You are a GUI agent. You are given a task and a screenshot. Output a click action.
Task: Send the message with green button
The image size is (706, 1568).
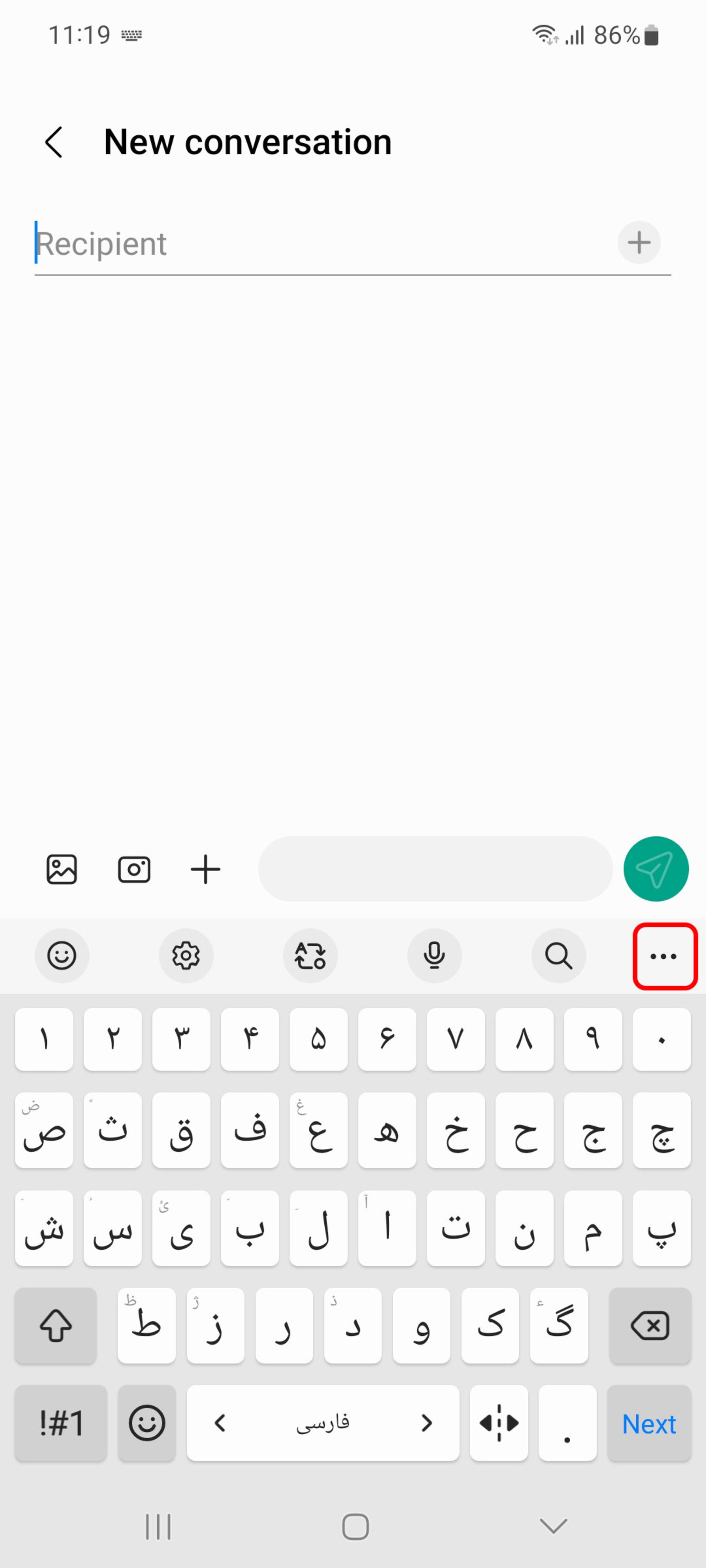click(656, 869)
